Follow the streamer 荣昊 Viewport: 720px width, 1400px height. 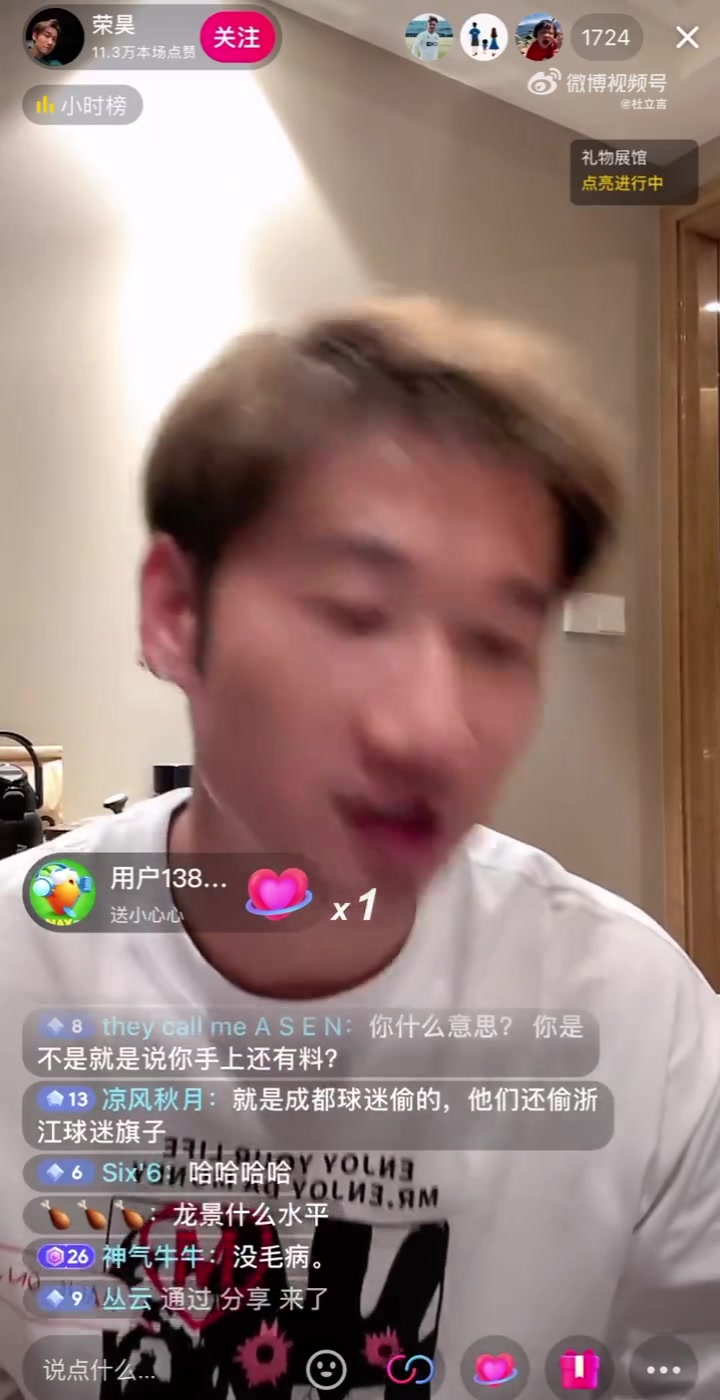point(237,38)
